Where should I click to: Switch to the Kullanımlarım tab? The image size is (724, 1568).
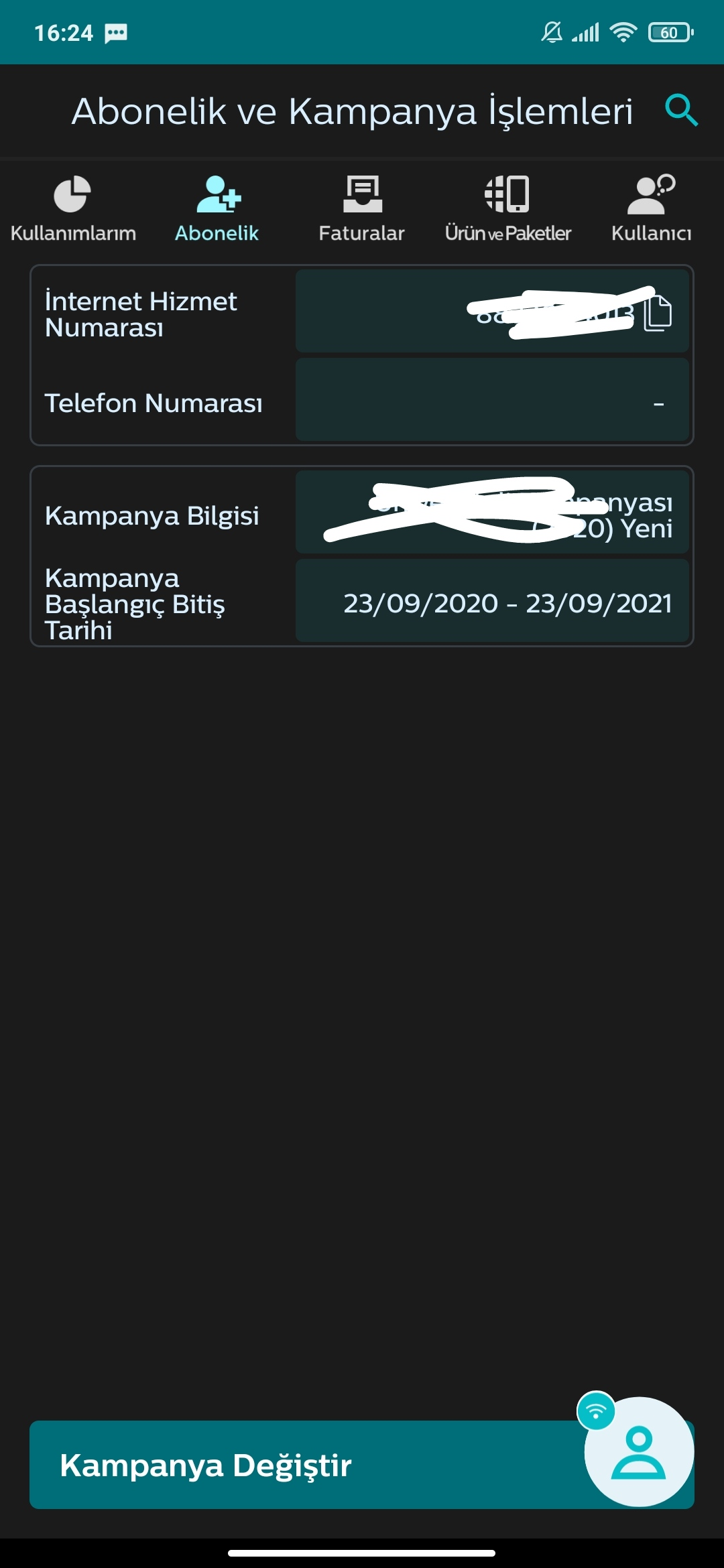click(x=73, y=208)
